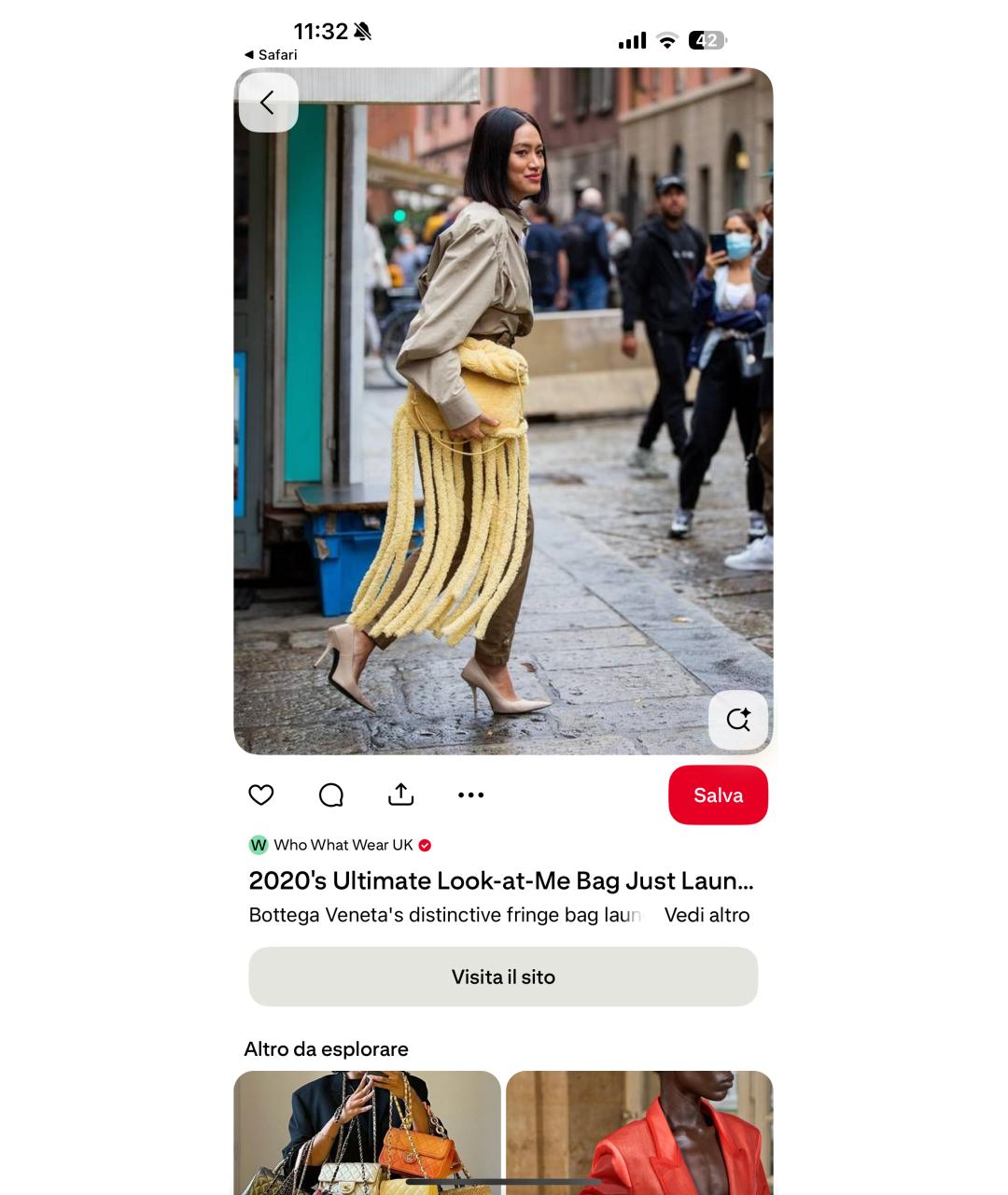Open the truncated pin title to read it fully
1008x1195 pixels.
[501, 880]
